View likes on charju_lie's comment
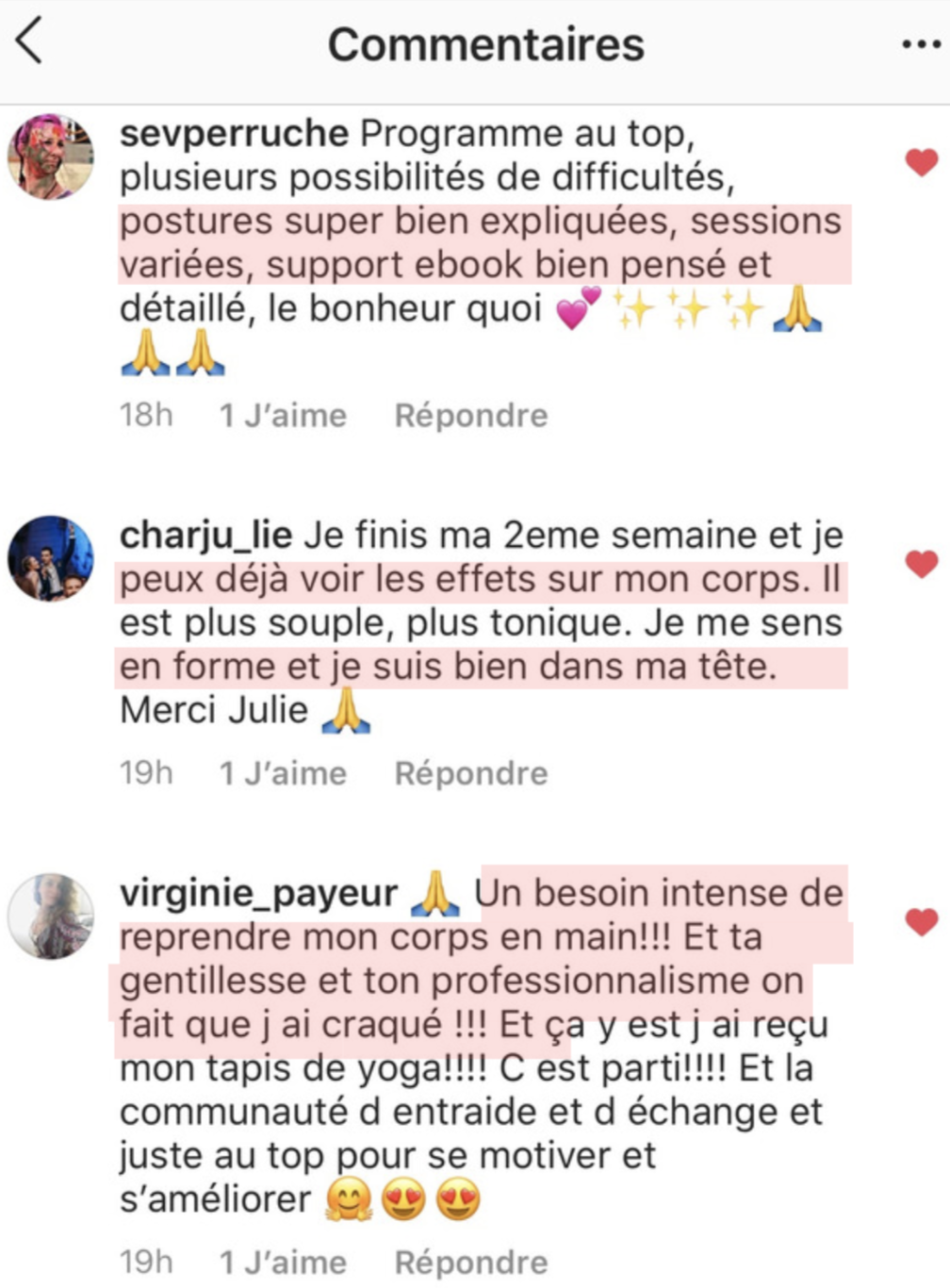950x1288 pixels. 283,774
